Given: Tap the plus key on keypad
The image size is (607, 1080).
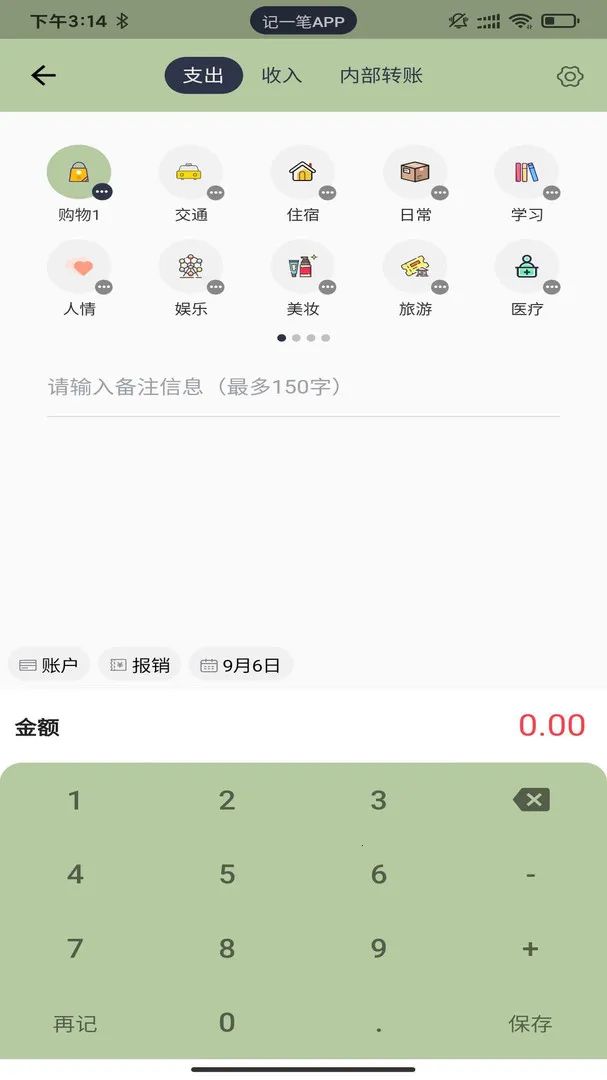Looking at the screenshot, I should click(x=530, y=949).
